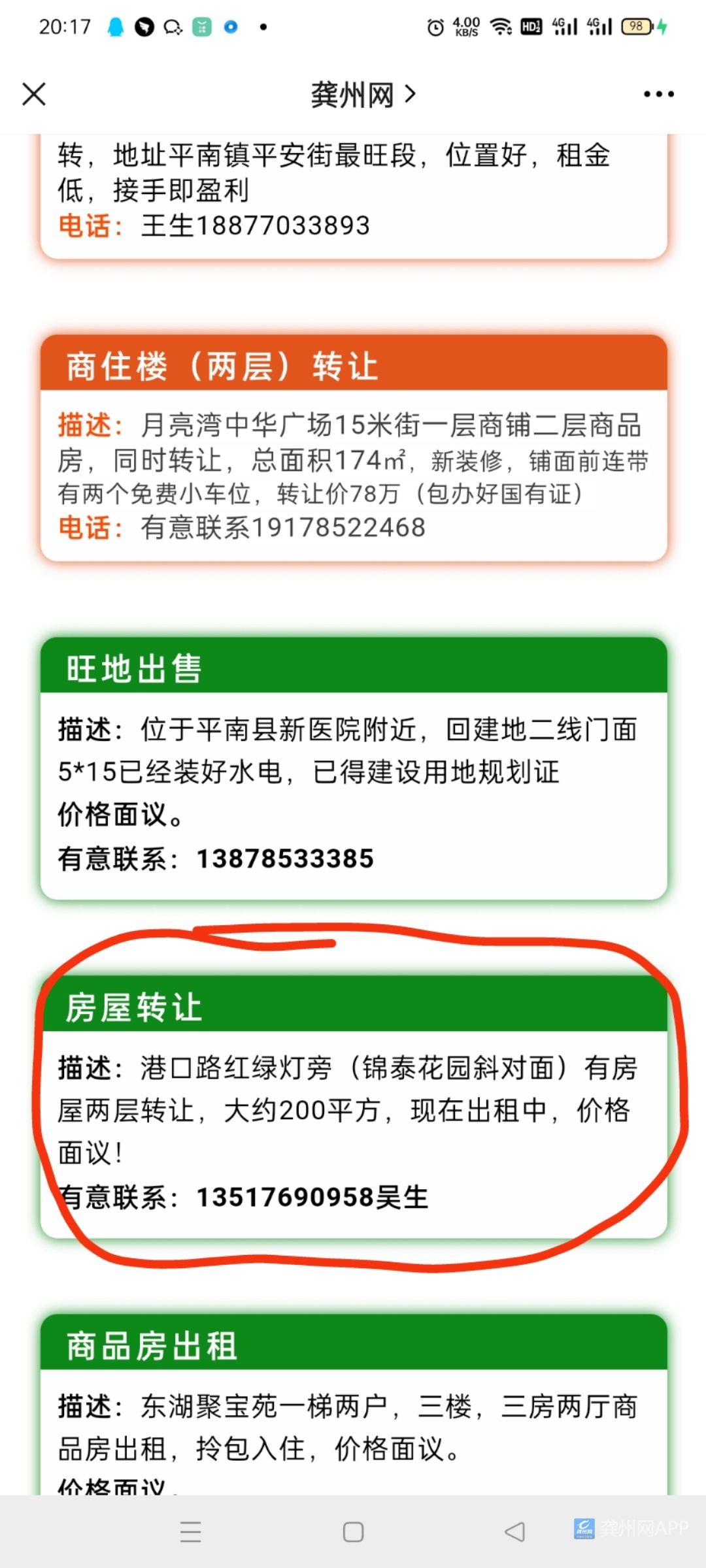
Task: Open the 龚州网 account title link
Action: (x=363, y=95)
